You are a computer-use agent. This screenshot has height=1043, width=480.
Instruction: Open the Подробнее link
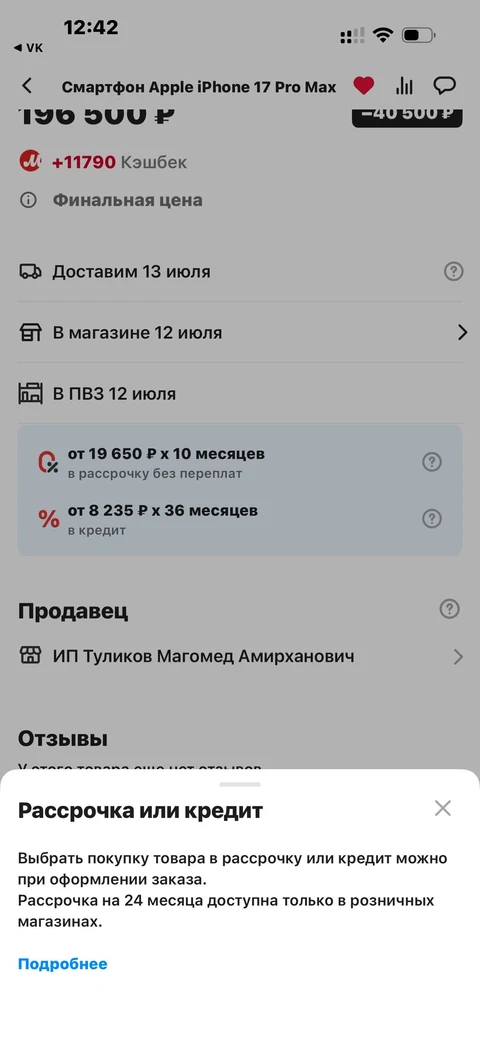pyautogui.click(x=62, y=964)
